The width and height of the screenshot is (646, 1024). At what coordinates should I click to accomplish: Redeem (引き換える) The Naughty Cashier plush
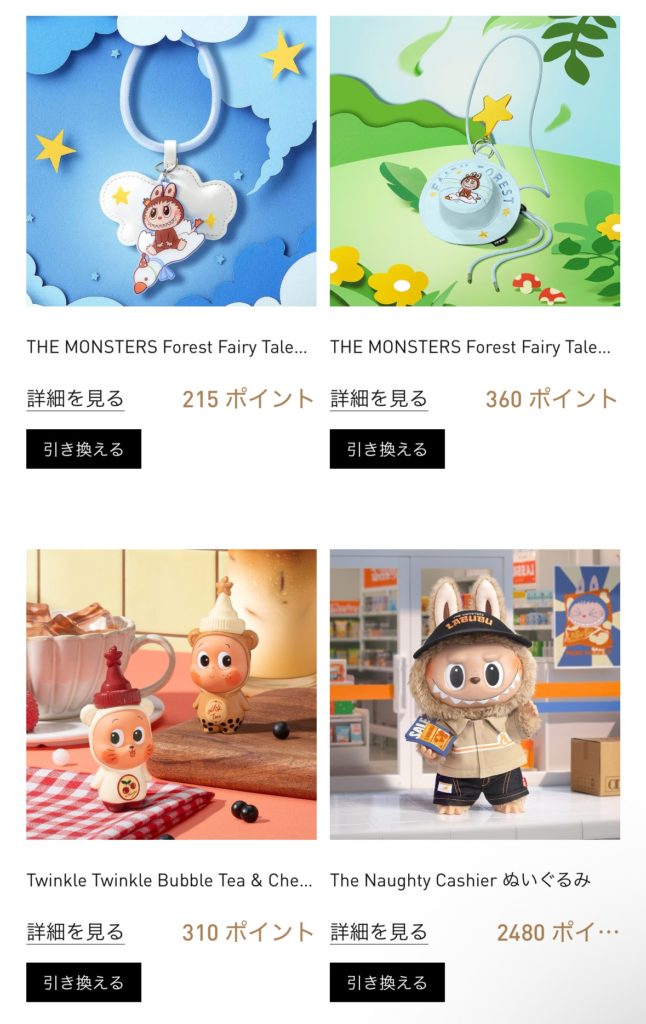click(x=387, y=982)
